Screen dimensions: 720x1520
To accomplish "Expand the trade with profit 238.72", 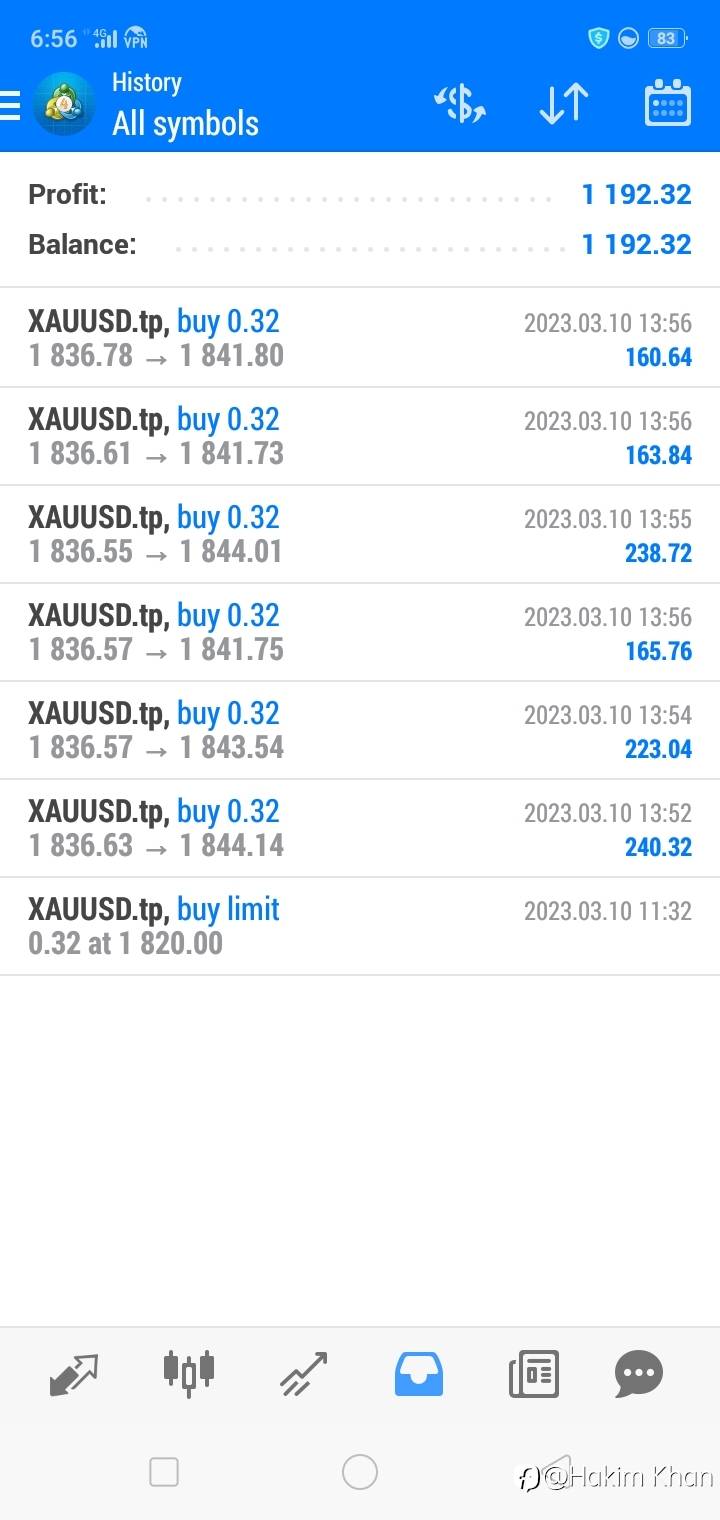I will (x=360, y=534).
